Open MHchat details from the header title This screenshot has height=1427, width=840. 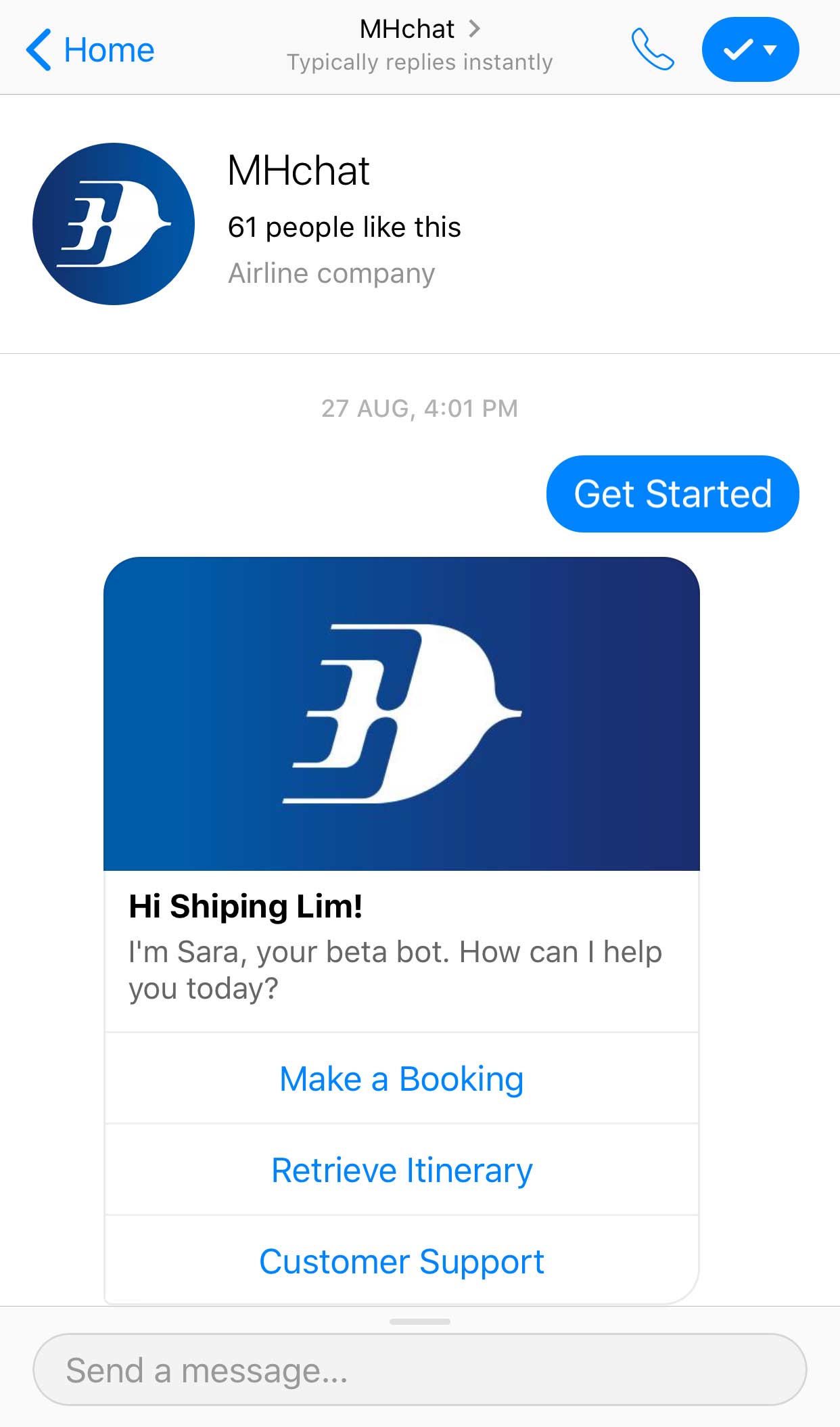[x=419, y=29]
